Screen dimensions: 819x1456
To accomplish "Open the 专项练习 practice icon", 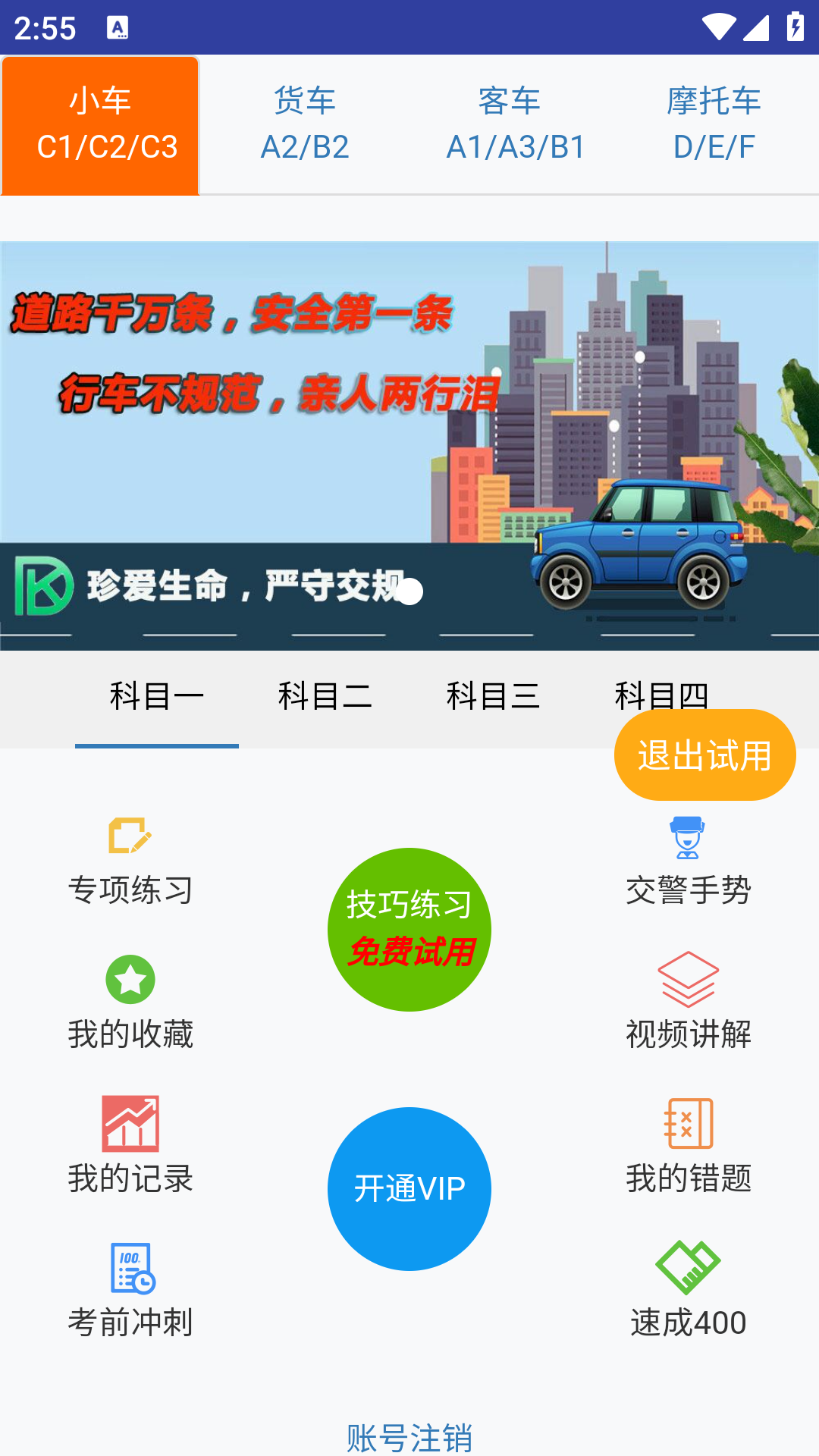I will click(x=130, y=861).
